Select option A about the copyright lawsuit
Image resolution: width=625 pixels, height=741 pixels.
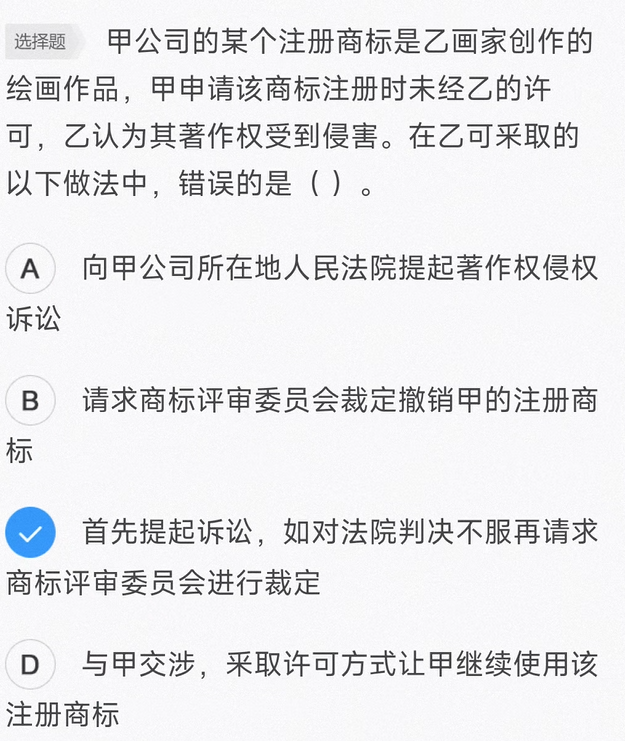[31, 268]
